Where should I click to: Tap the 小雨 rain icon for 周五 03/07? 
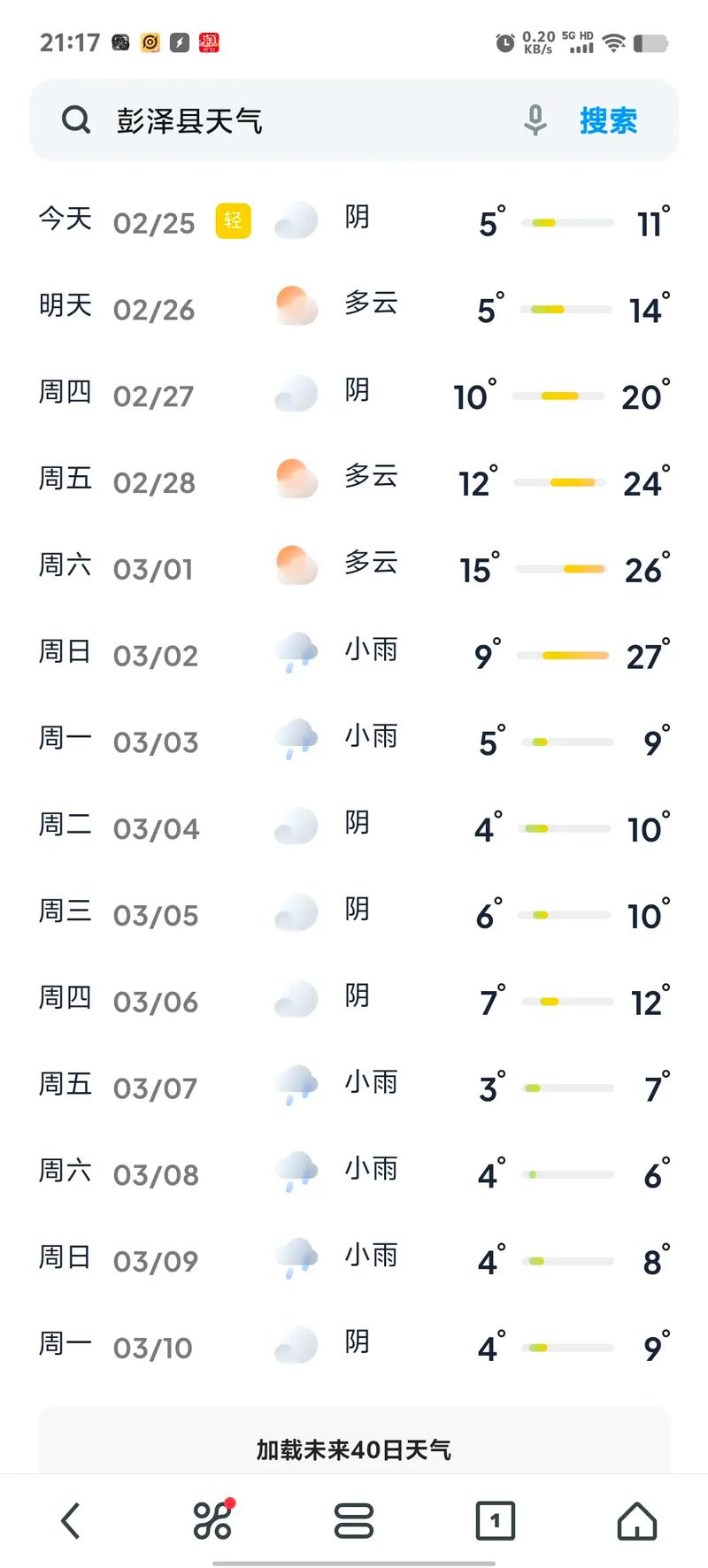[x=296, y=1085]
